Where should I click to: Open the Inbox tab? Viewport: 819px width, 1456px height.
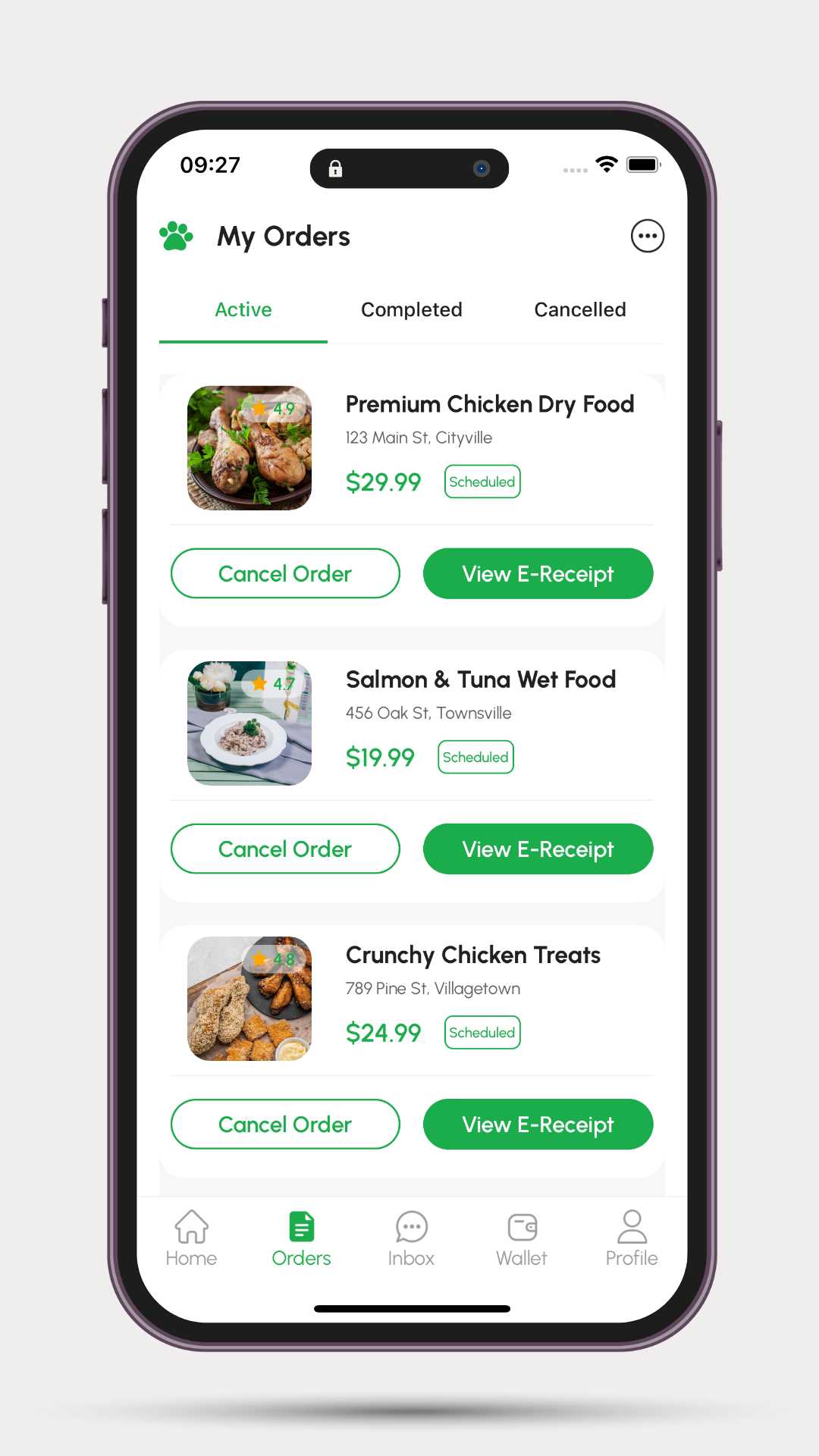(x=411, y=1238)
